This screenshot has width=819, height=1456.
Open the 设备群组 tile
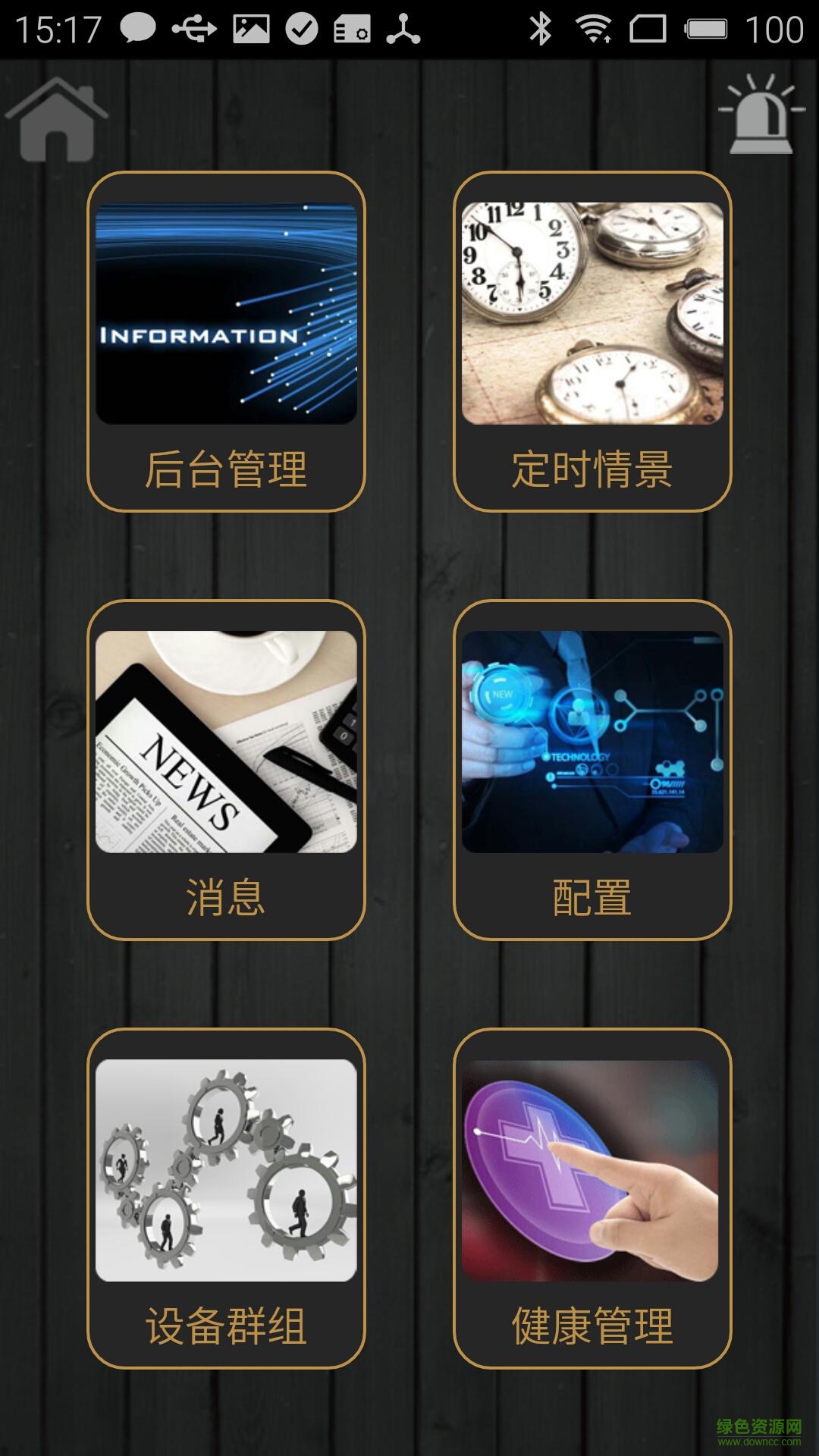point(226,1198)
